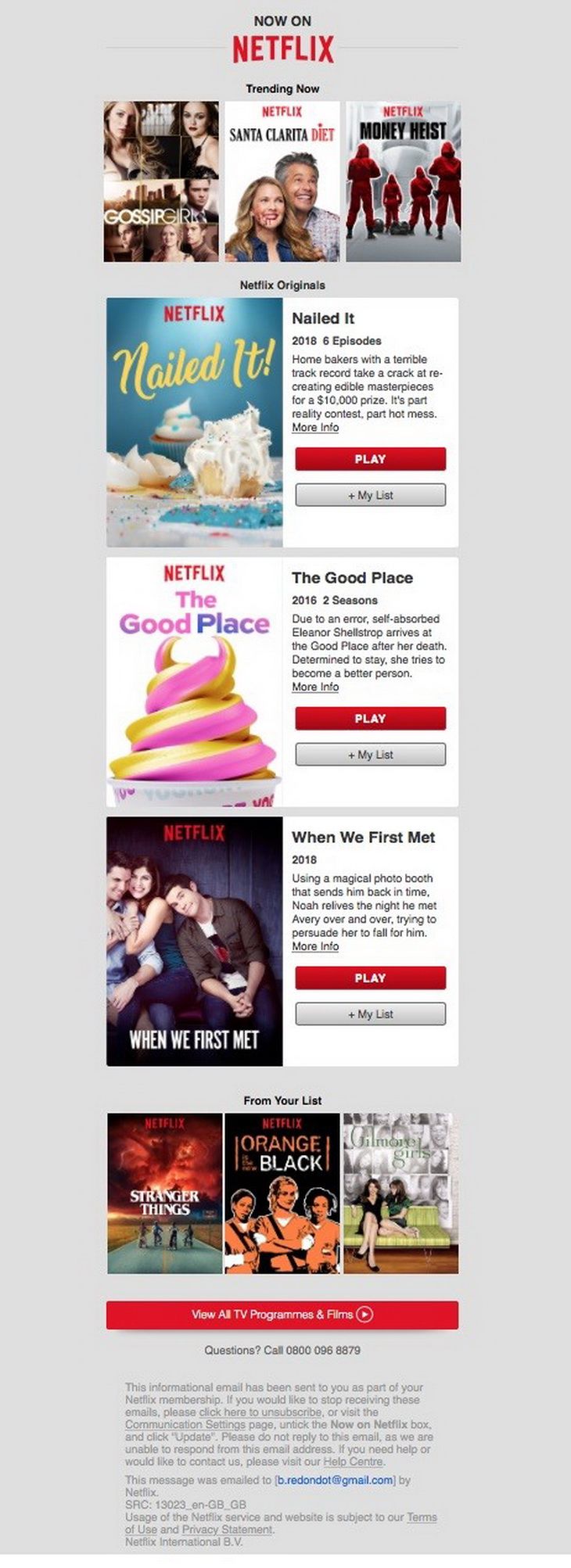Play Nailed It

click(370, 459)
